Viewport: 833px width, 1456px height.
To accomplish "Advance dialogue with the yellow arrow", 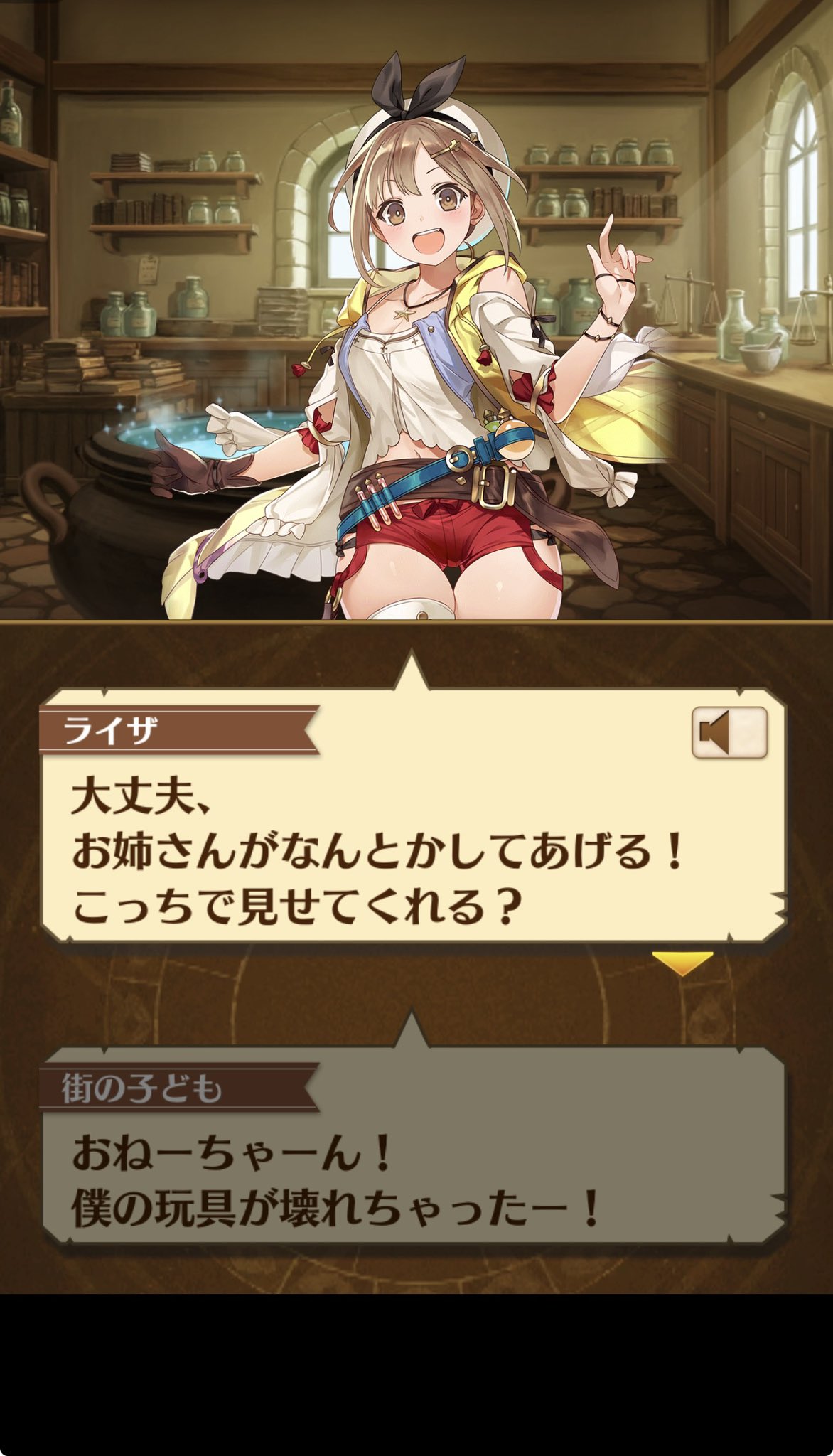I will pos(682,963).
